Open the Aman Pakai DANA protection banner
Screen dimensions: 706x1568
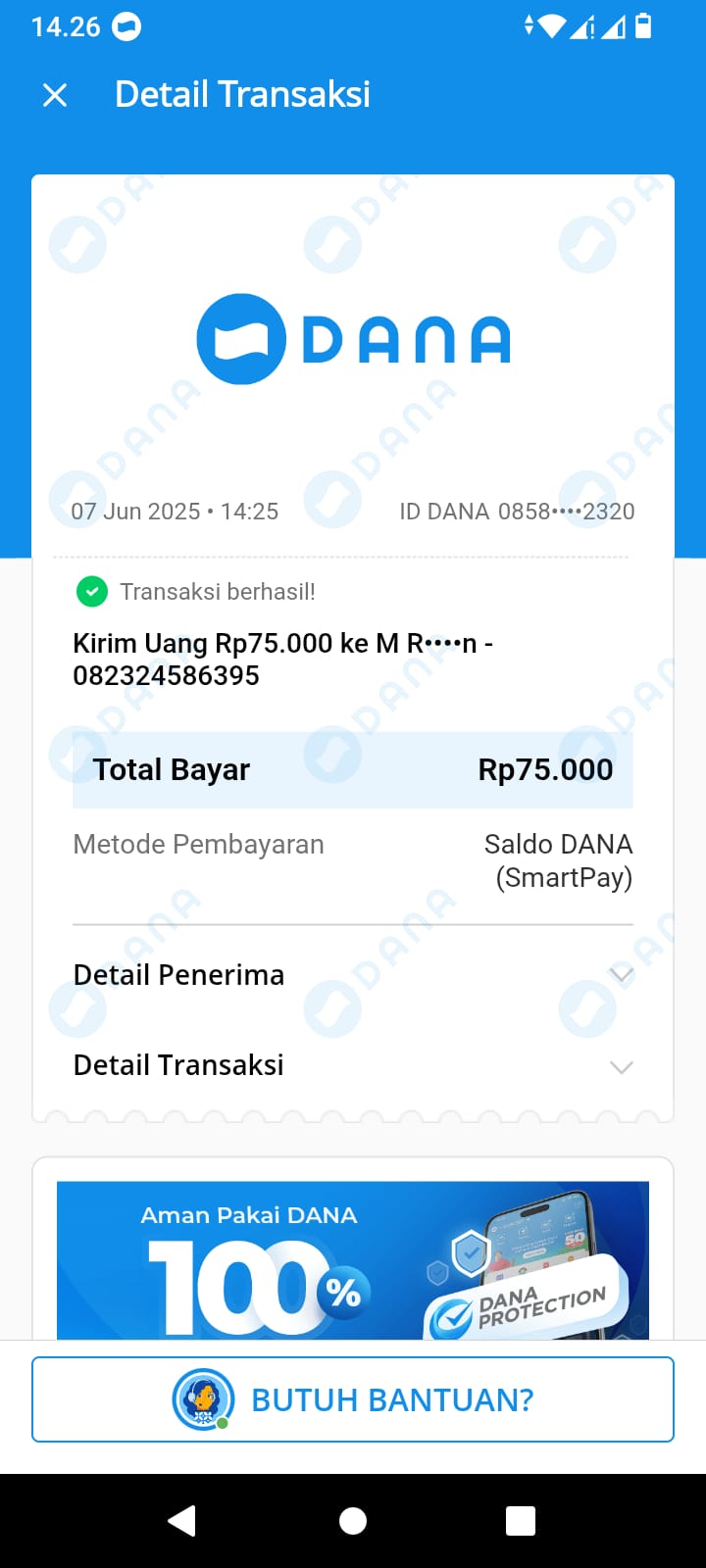coord(353,1259)
